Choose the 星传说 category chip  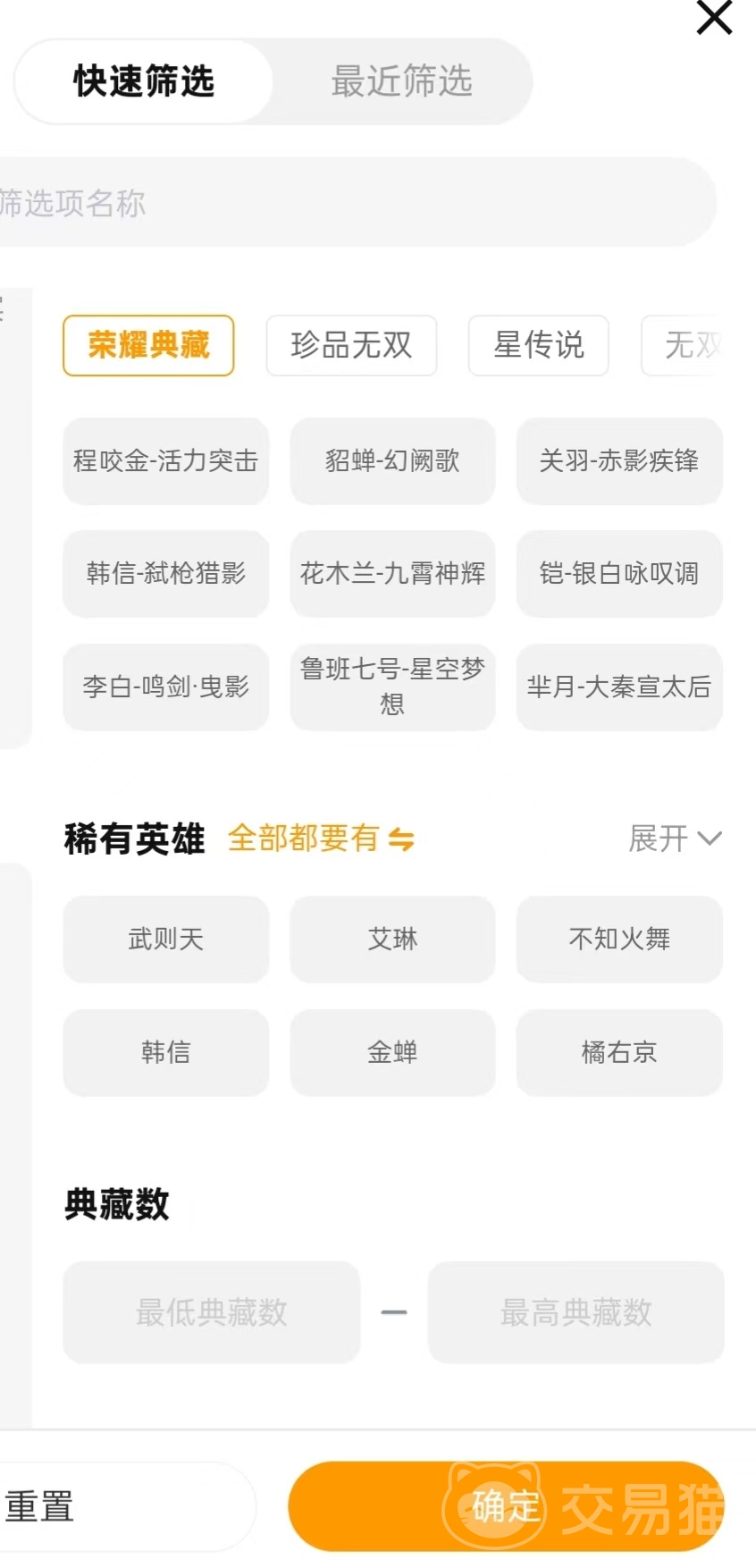click(538, 345)
